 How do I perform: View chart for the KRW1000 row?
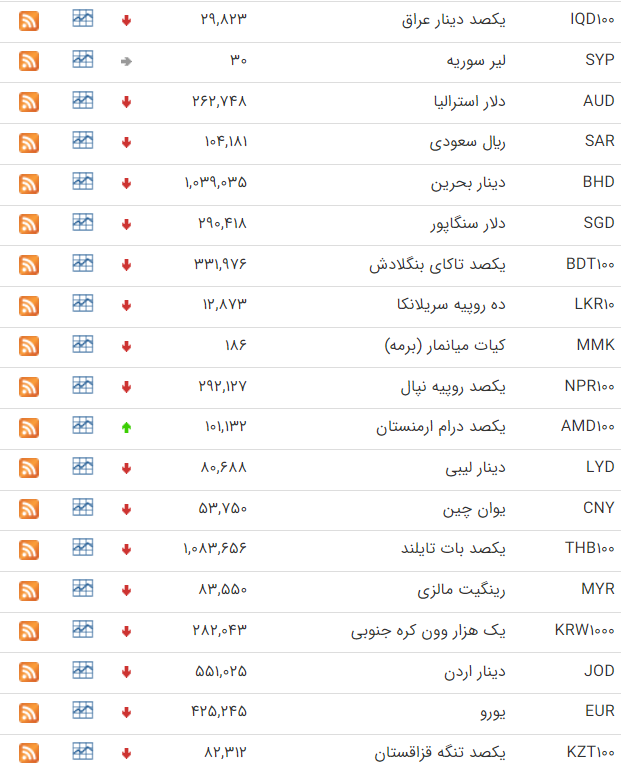(82, 629)
